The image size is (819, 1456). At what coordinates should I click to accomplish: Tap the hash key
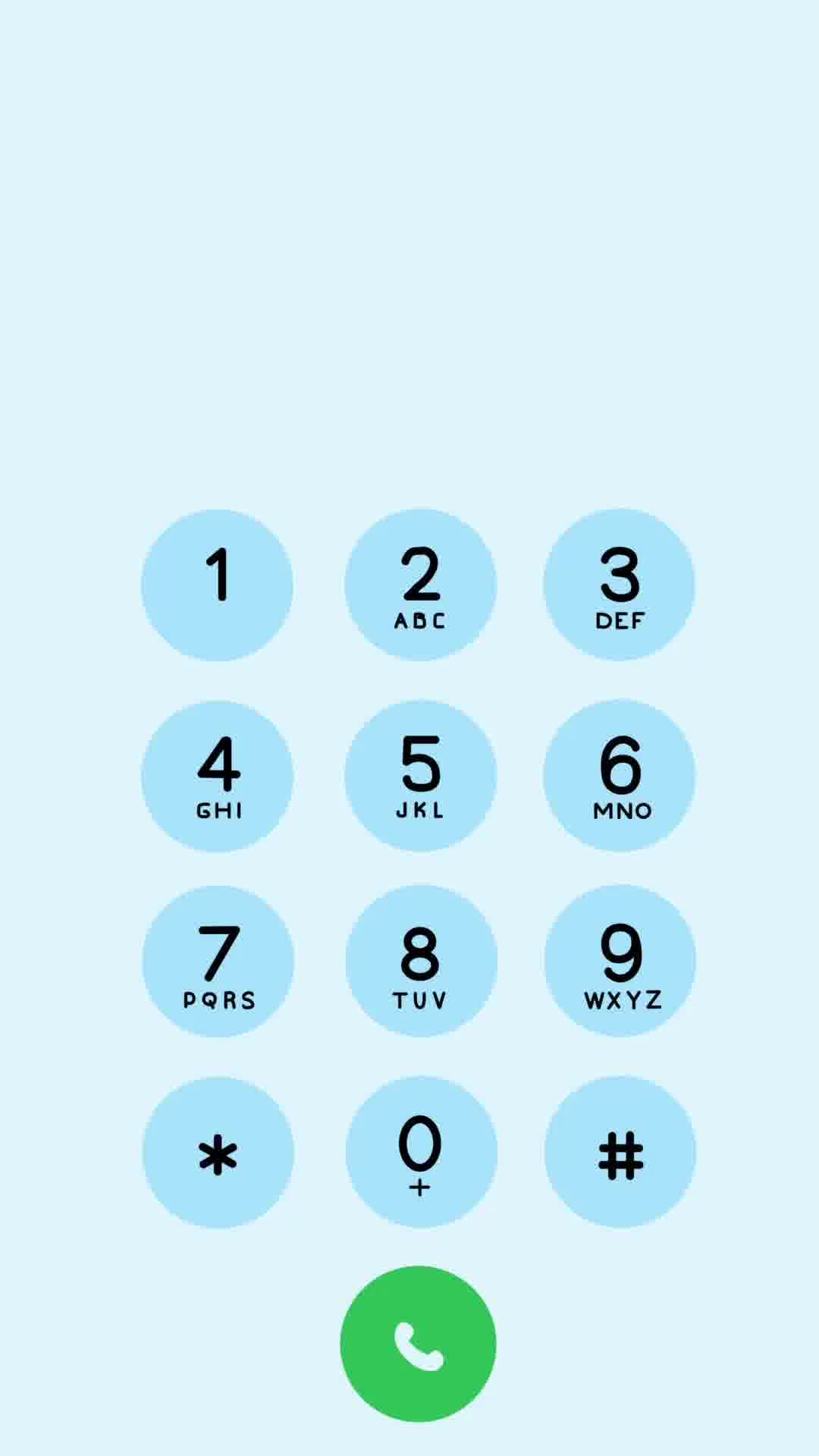click(620, 1152)
